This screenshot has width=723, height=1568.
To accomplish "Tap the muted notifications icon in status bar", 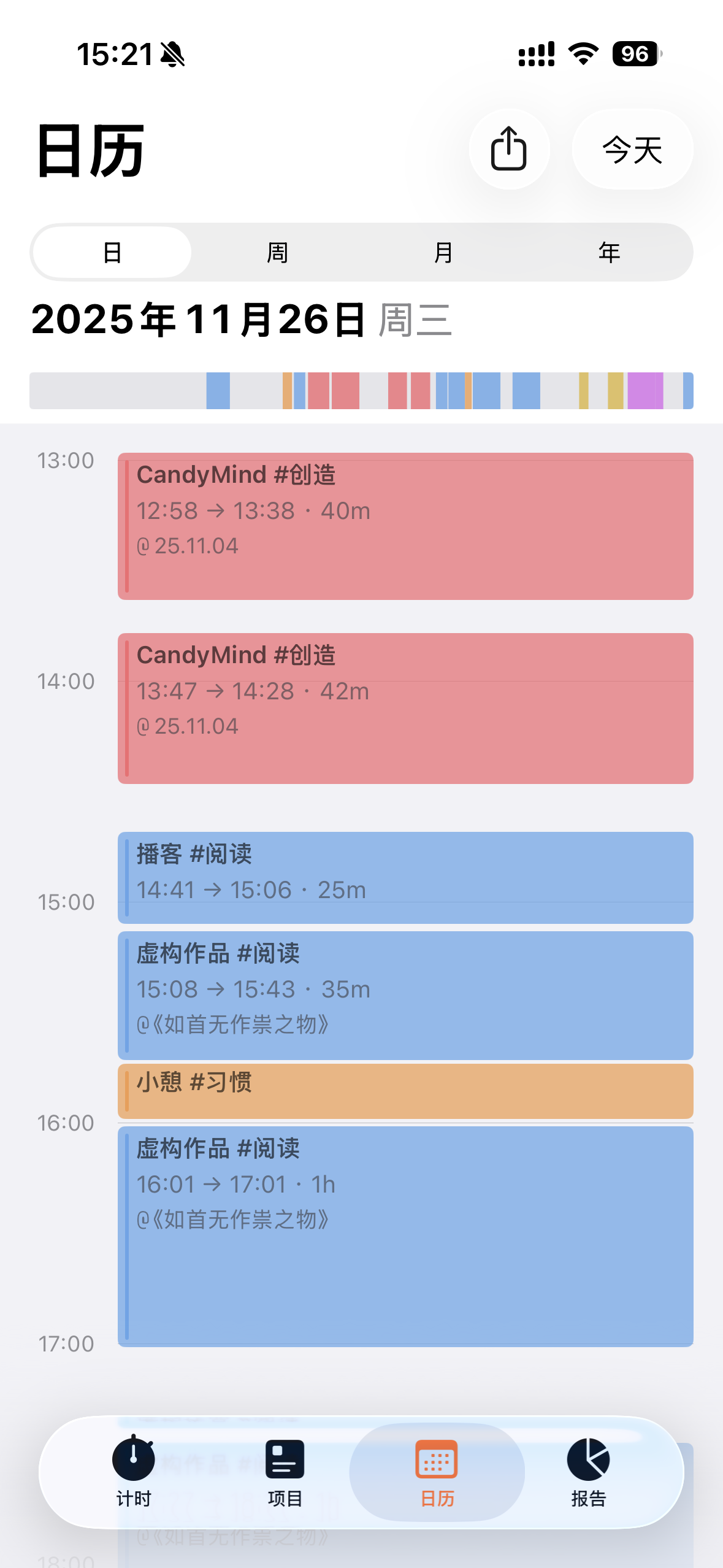I will pyautogui.click(x=172, y=54).
